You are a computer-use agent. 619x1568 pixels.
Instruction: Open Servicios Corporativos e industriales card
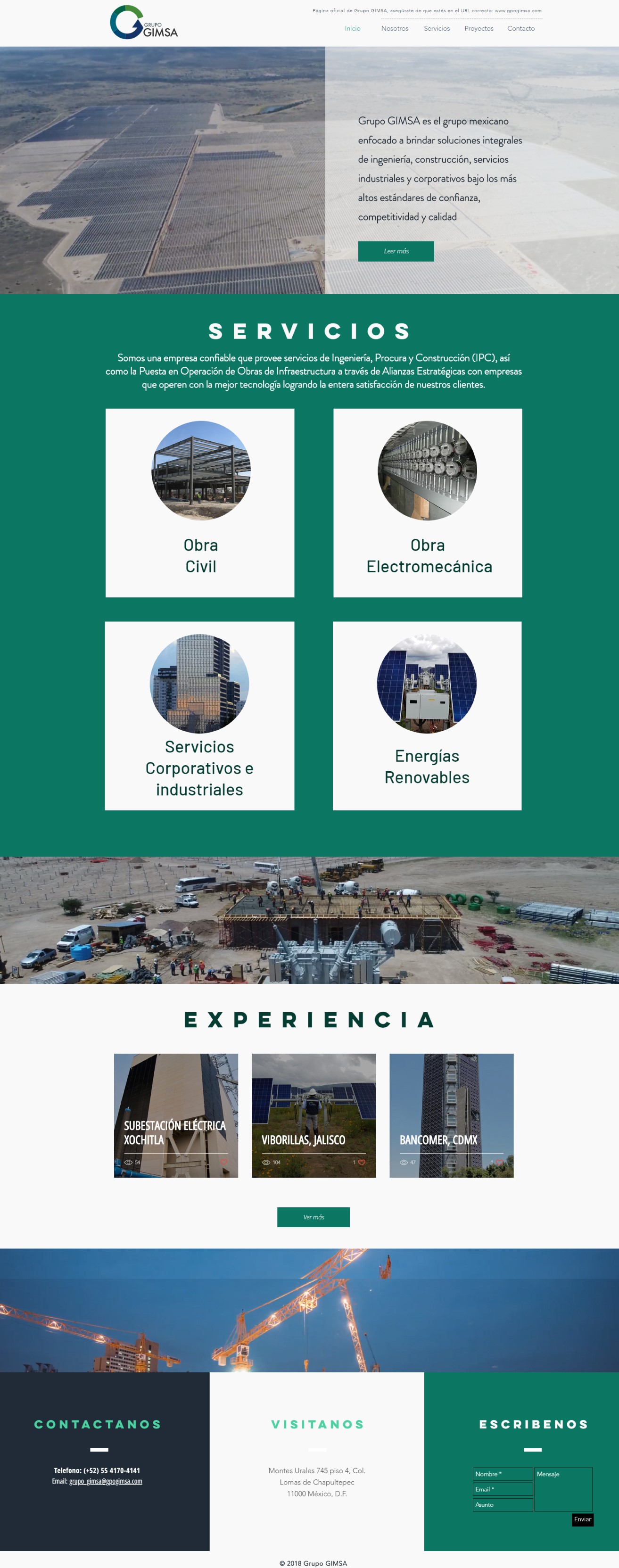[x=199, y=716]
